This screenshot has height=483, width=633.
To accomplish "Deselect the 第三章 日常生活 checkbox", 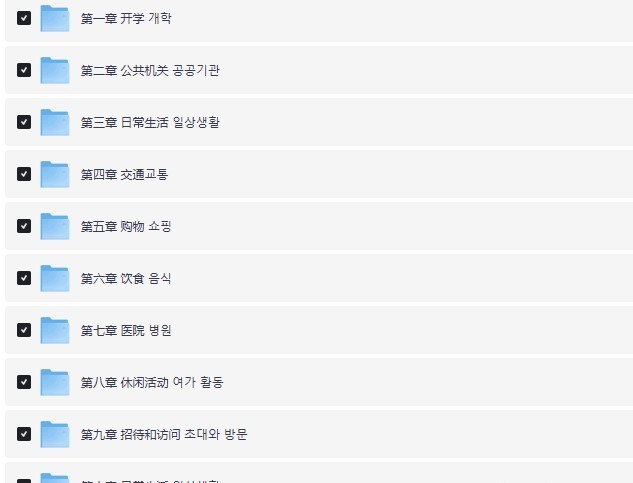I will coord(24,122).
